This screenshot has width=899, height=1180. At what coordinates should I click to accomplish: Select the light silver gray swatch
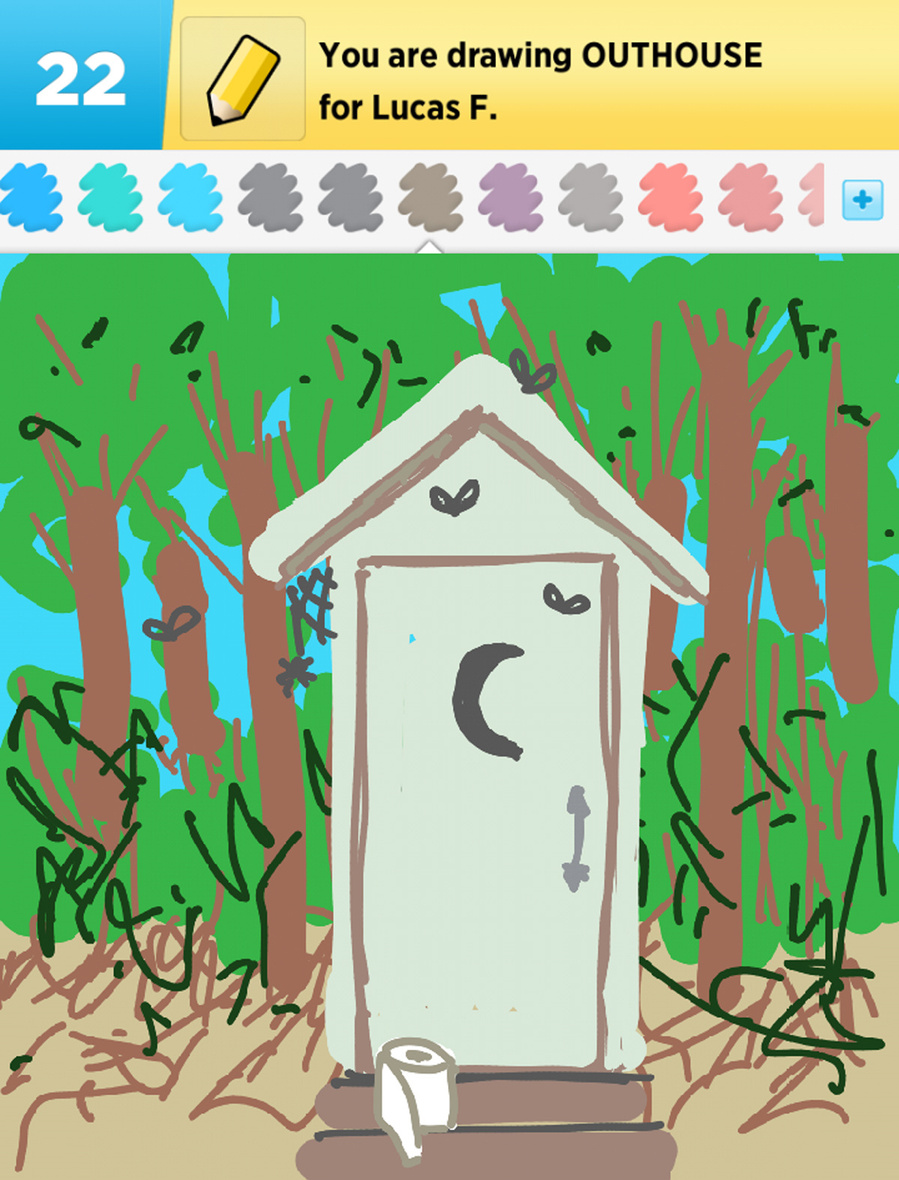point(590,198)
